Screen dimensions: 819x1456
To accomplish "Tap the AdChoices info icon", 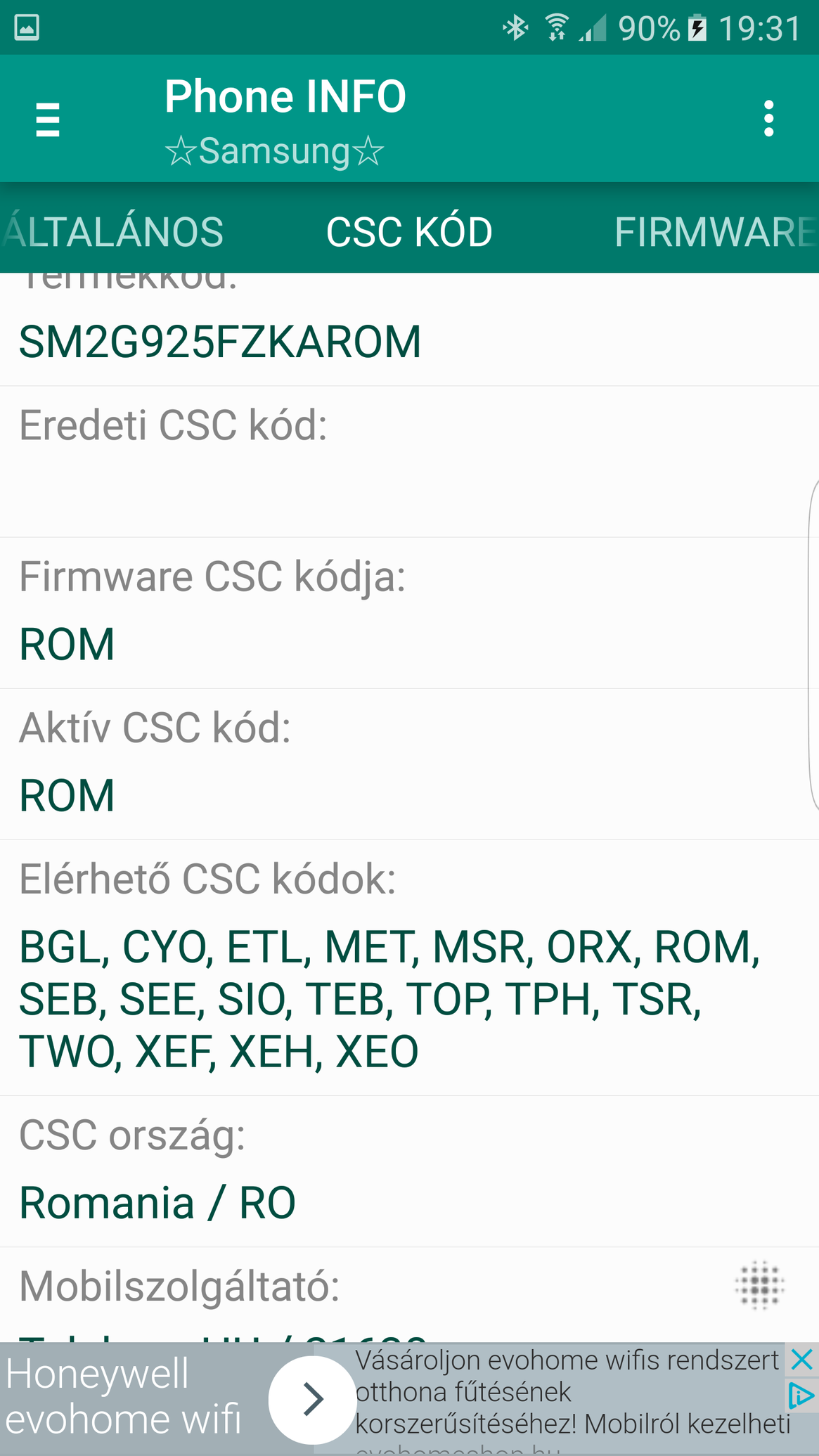I will pyautogui.click(x=801, y=1396).
